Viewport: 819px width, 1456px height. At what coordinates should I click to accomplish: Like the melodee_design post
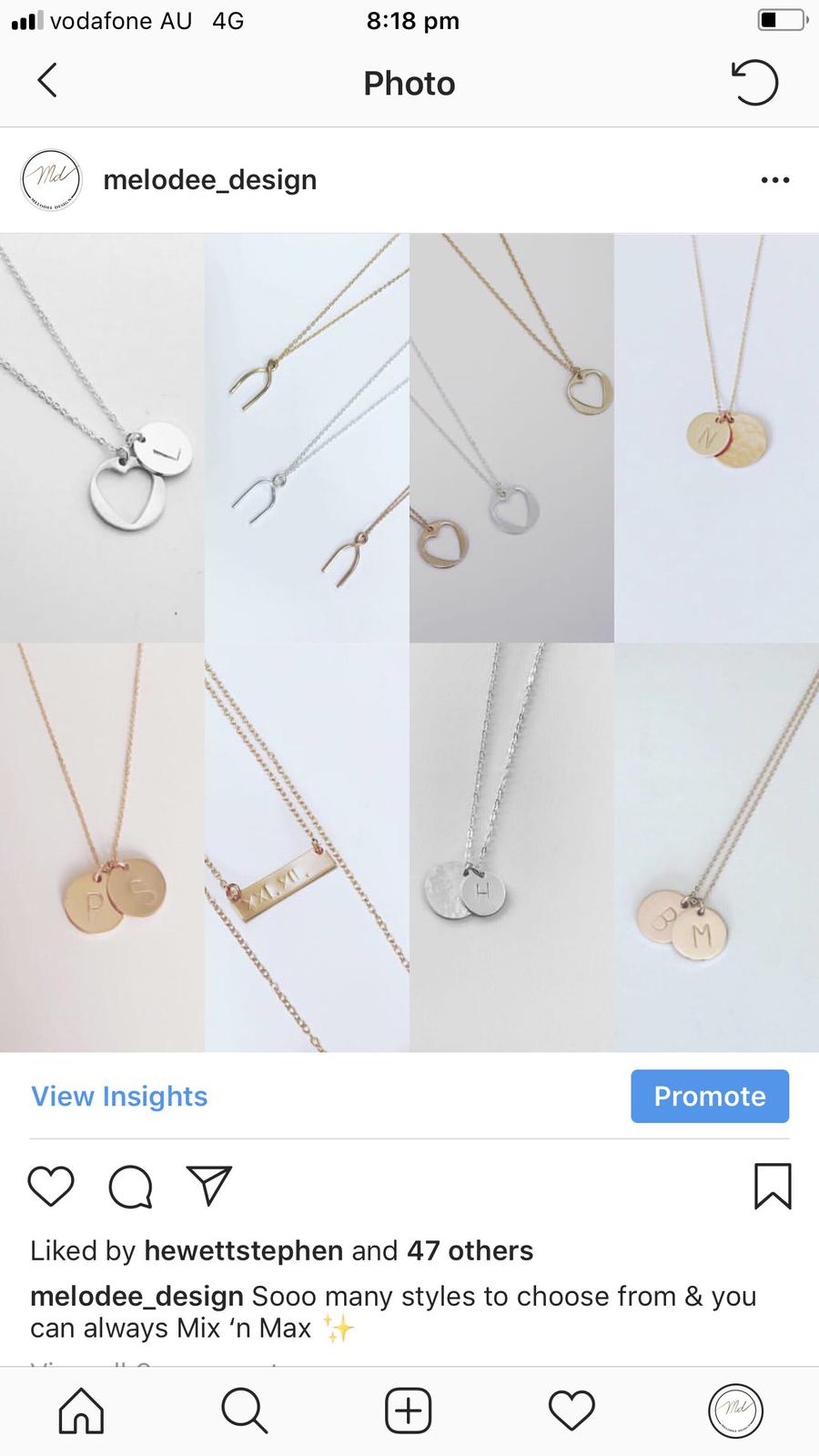click(51, 1186)
